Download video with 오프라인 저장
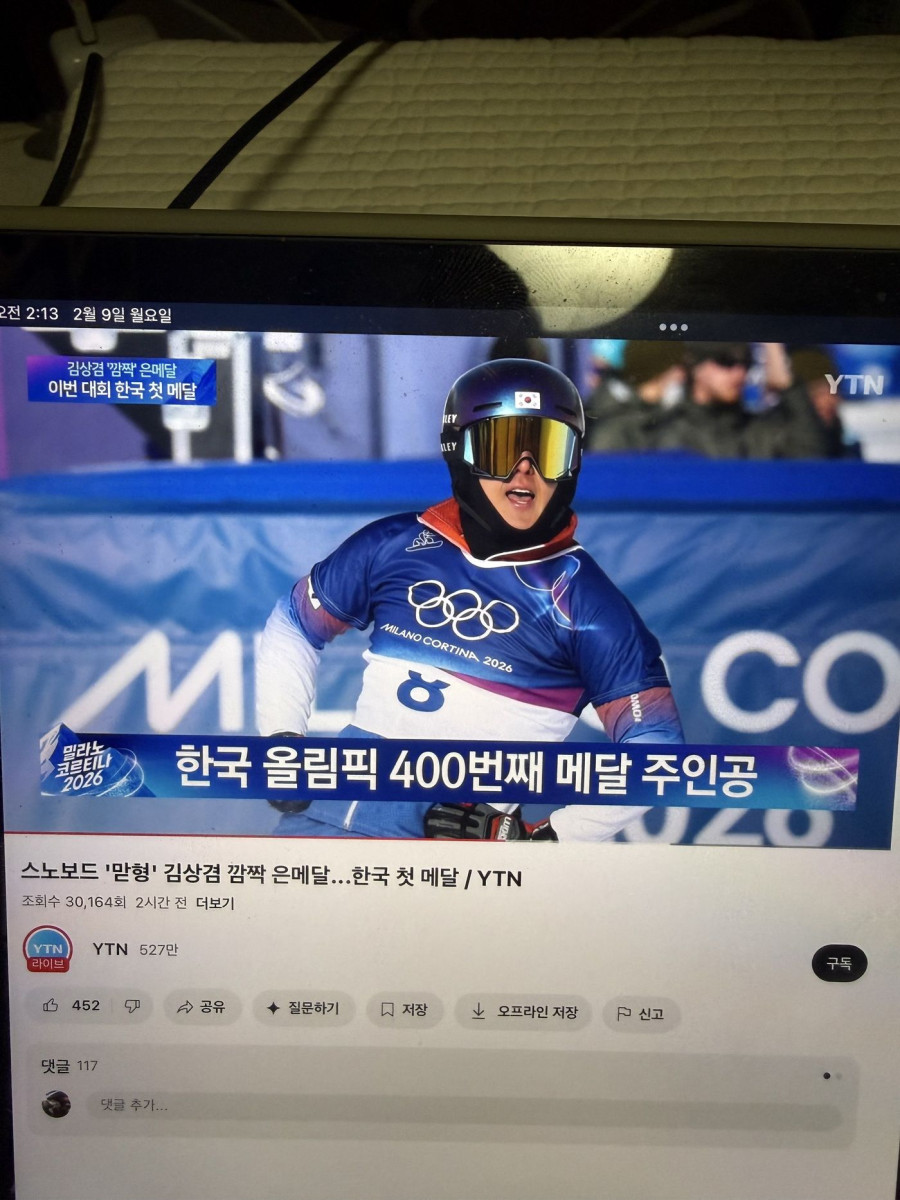The width and height of the screenshot is (900, 1200). coord(524,1012)
